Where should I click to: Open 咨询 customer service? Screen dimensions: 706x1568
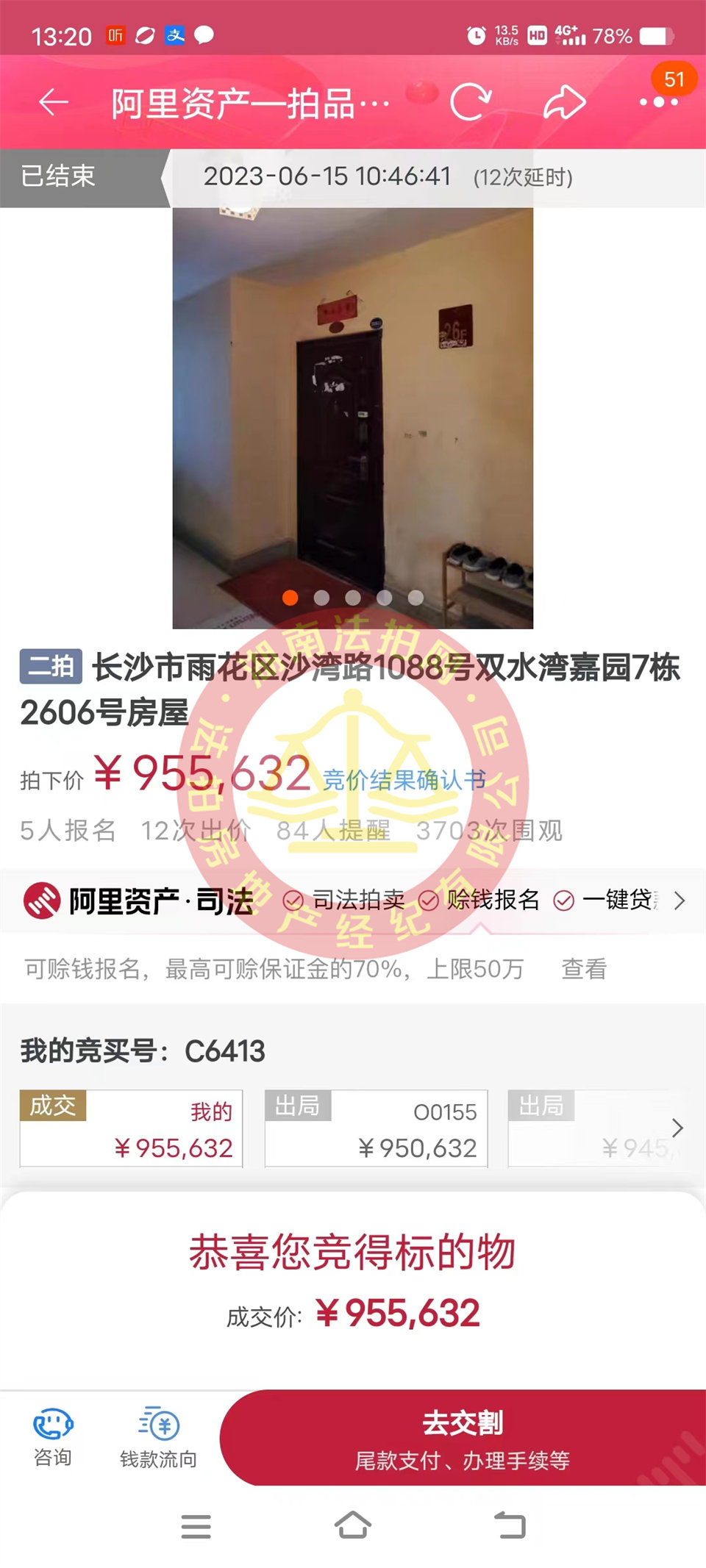[53, 1436]
